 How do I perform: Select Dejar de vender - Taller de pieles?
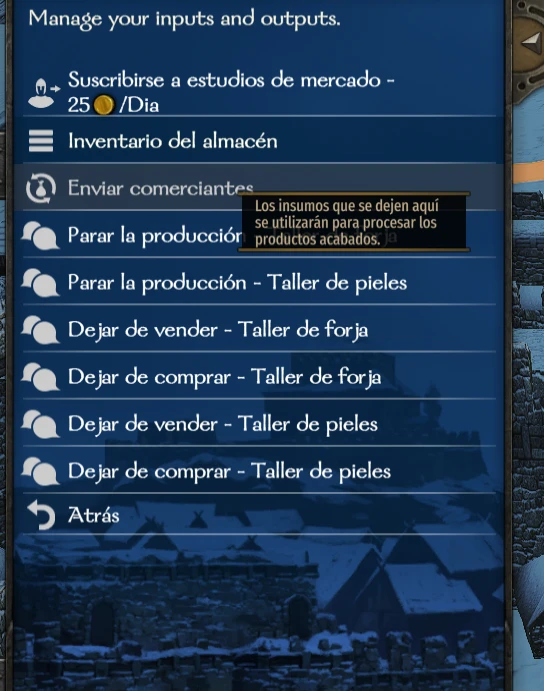pos(259,424)
